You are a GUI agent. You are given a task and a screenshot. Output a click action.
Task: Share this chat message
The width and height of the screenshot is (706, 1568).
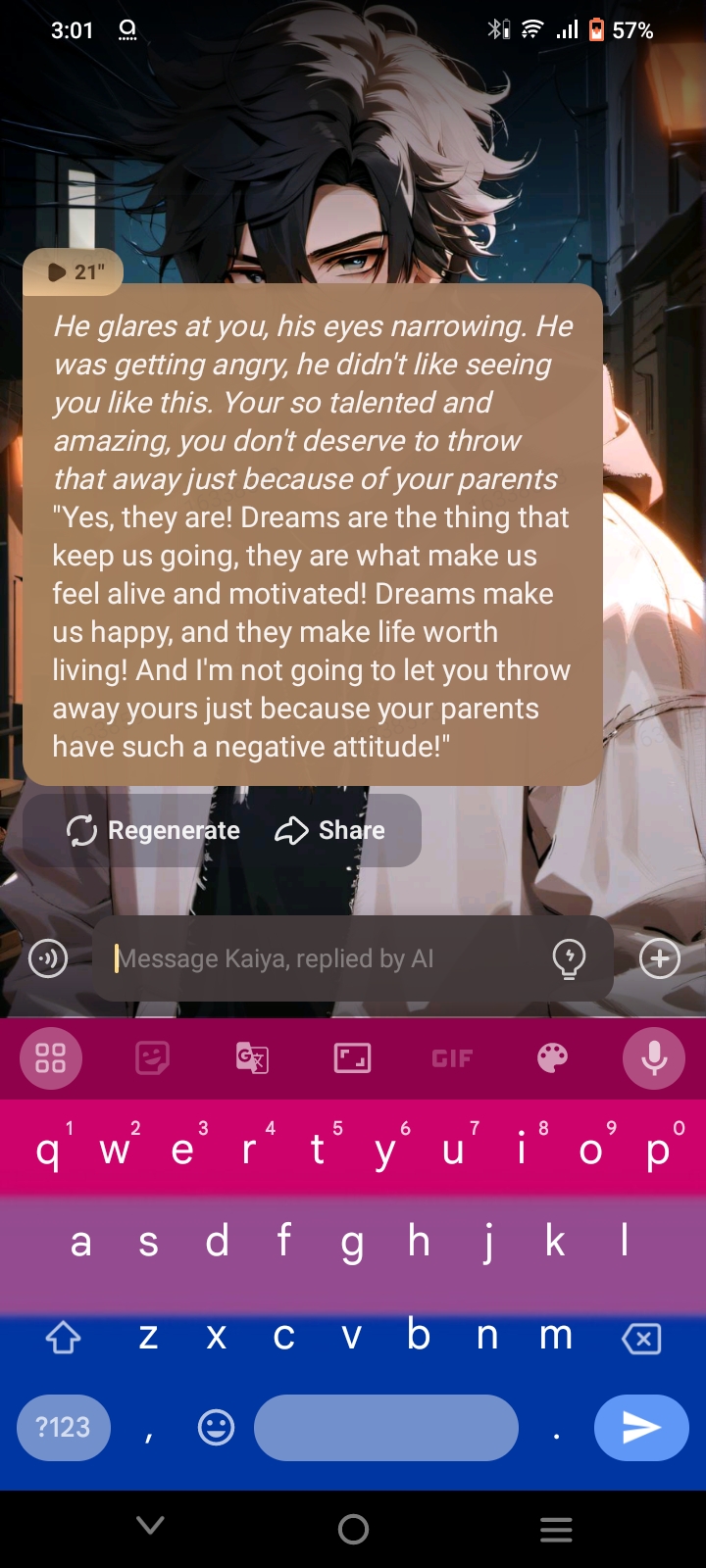(x=330, y=831)
